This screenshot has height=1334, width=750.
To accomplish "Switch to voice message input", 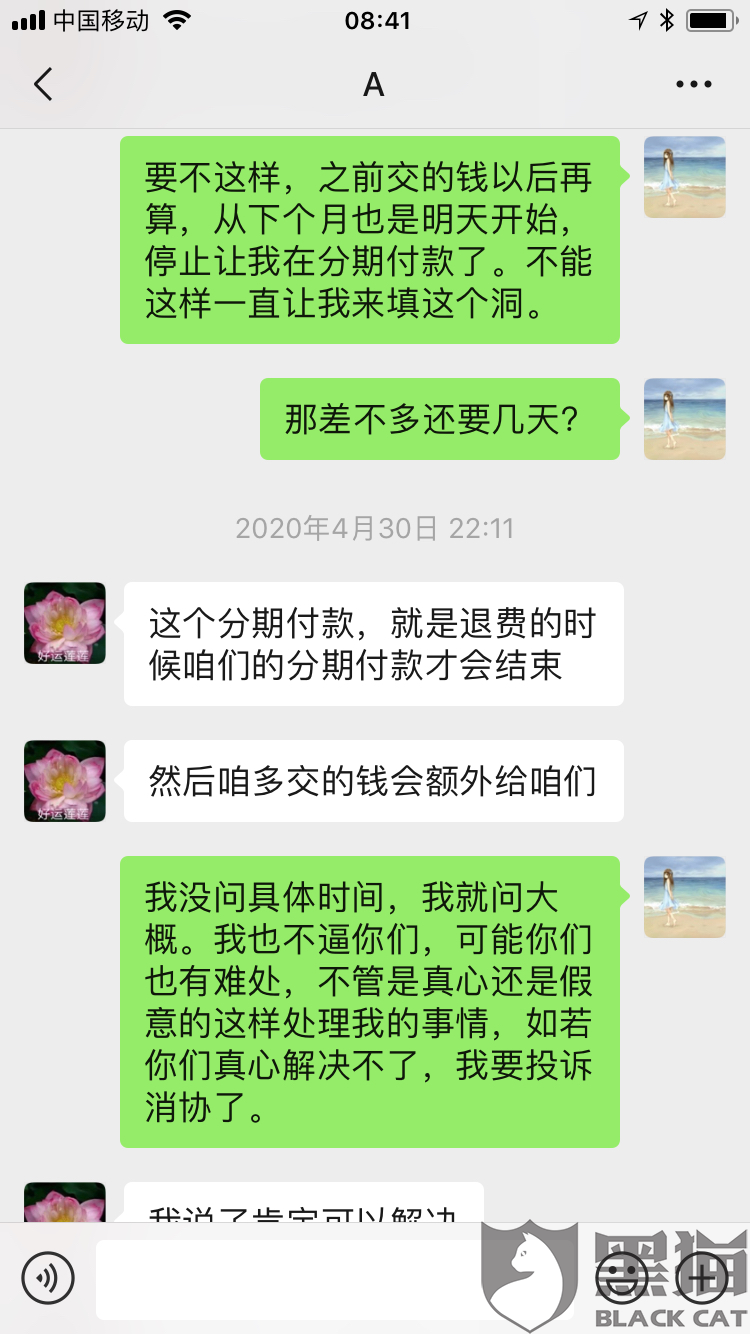I will (48, 1278).
